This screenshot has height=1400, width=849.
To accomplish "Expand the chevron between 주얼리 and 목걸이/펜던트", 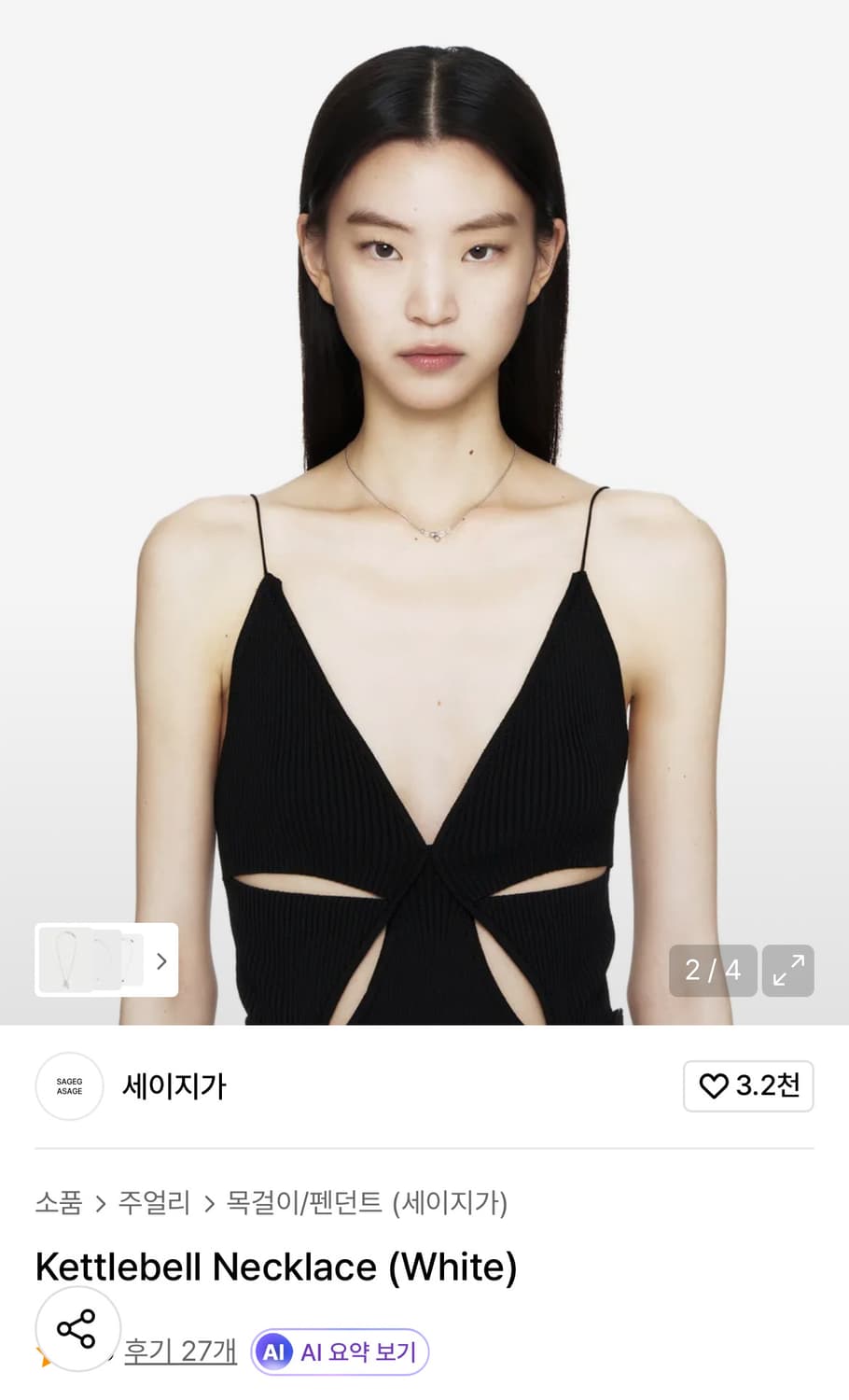I will pyautogui.click(x=207, y=1205).
